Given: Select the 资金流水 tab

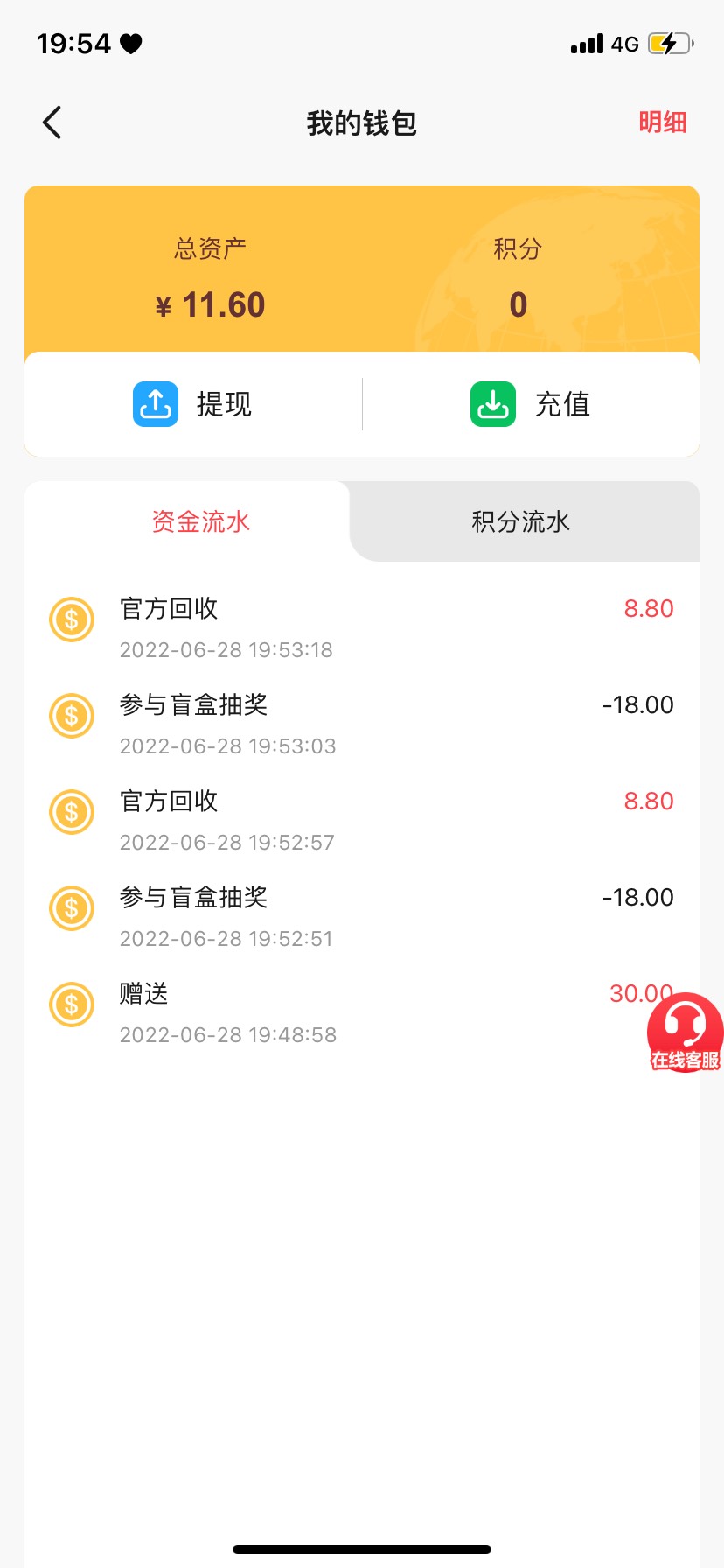Looking at the screenshot, I should pyautogui.click(x=201, y=521).
